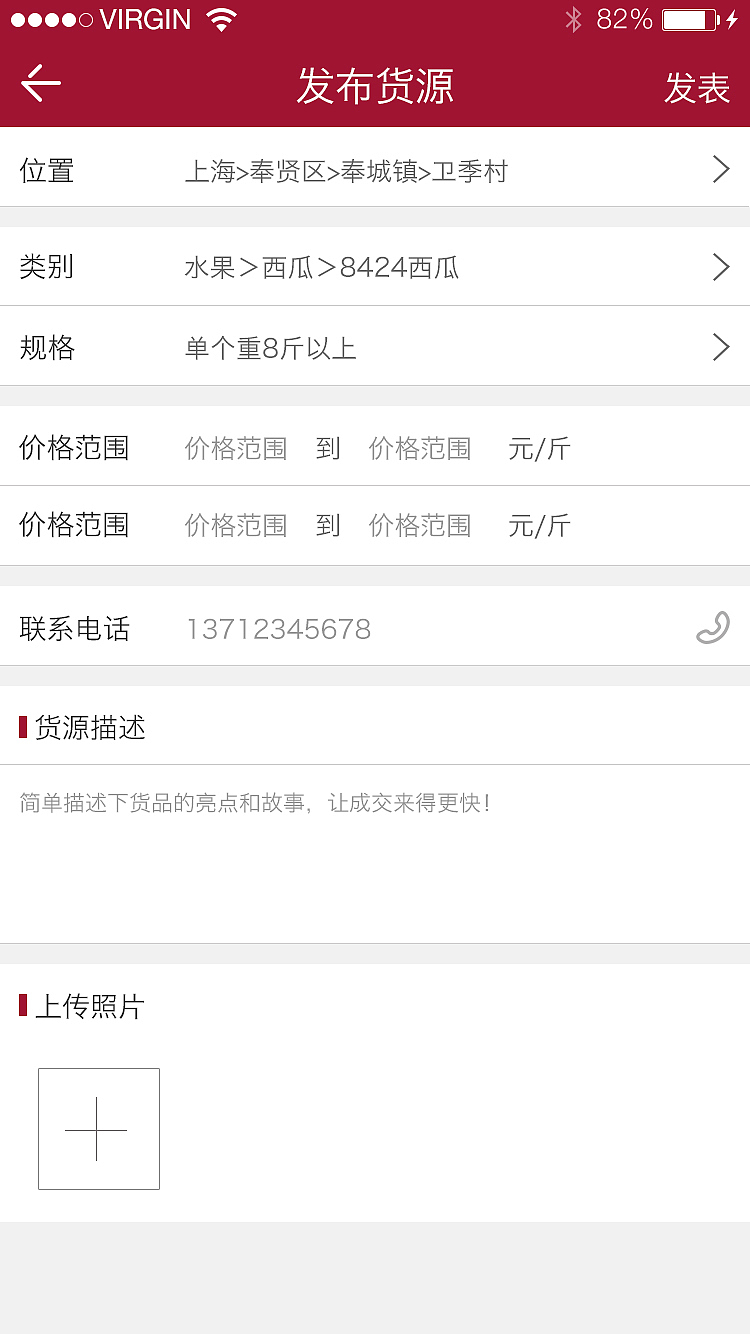Tap the second-row 价格范围 price input
750x1334 pixels.
click(x=235, y=526)
